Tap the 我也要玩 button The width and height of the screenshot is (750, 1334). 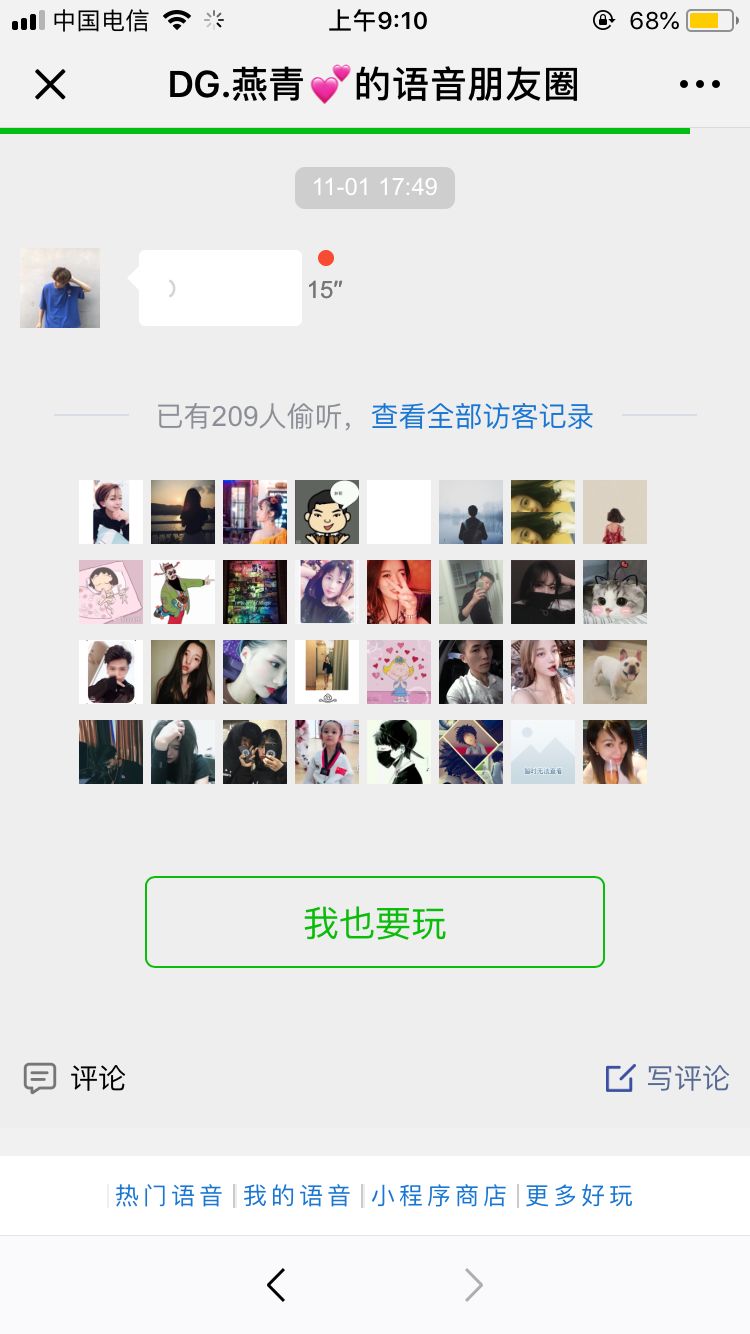(375, 922)
